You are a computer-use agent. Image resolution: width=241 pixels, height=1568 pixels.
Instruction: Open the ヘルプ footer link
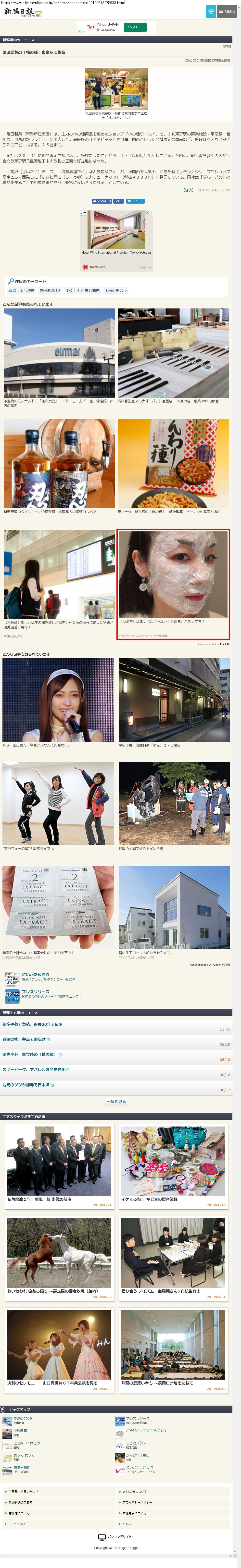[173, 1524]
